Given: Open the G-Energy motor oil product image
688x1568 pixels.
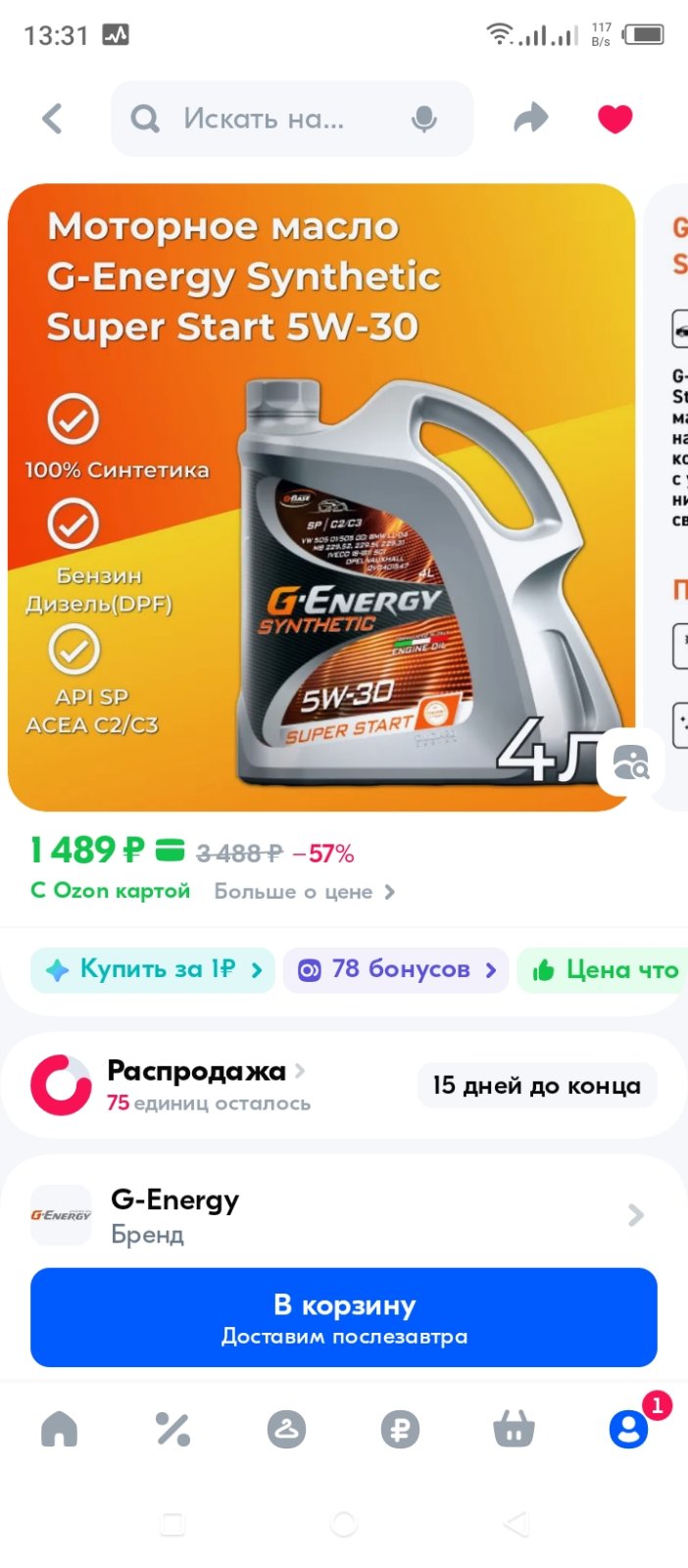Looking at the screenshot, I should click(321, 498).
